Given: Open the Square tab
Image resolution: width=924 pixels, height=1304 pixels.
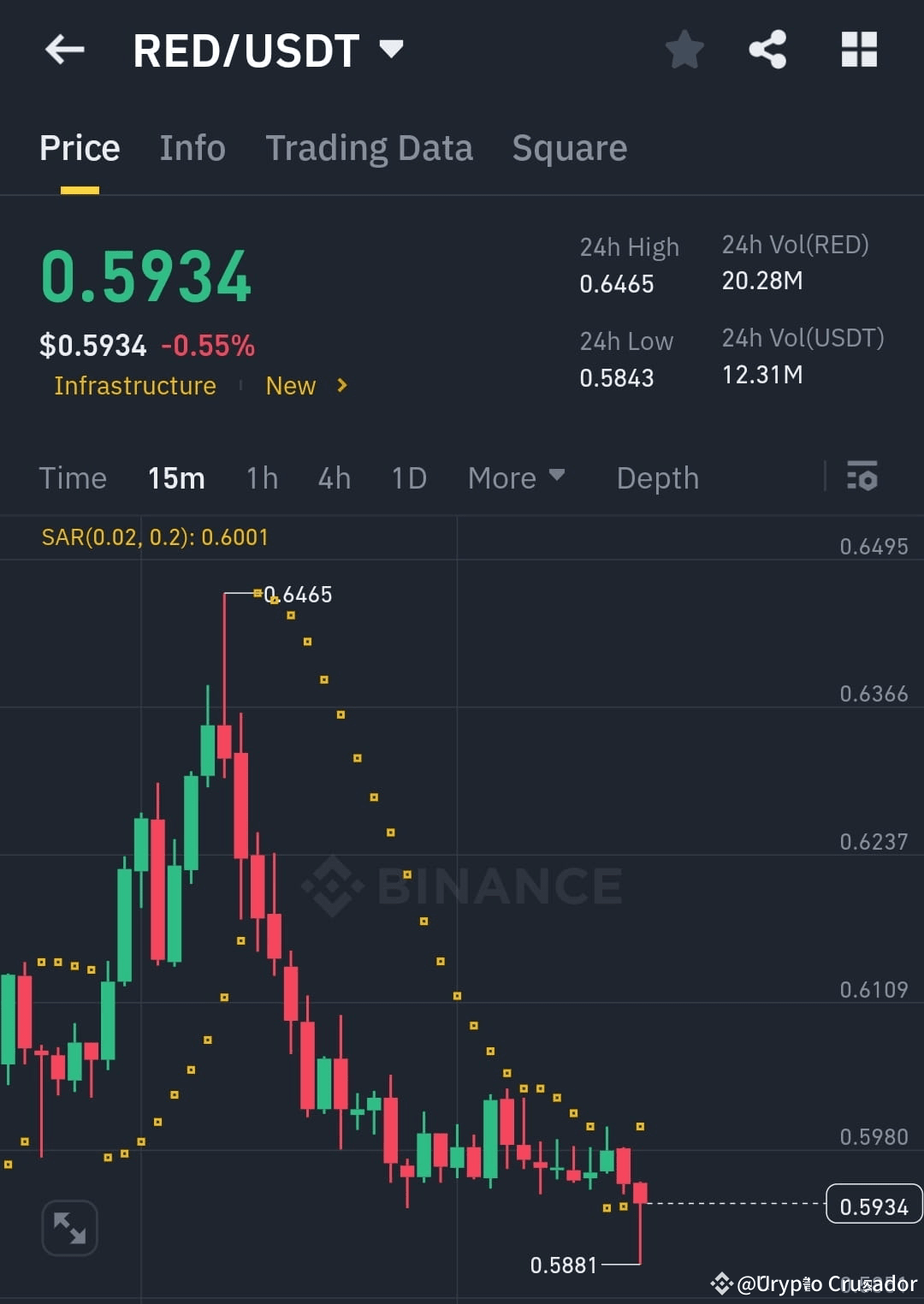Looking at the screenshot, I should pos(569,147).
